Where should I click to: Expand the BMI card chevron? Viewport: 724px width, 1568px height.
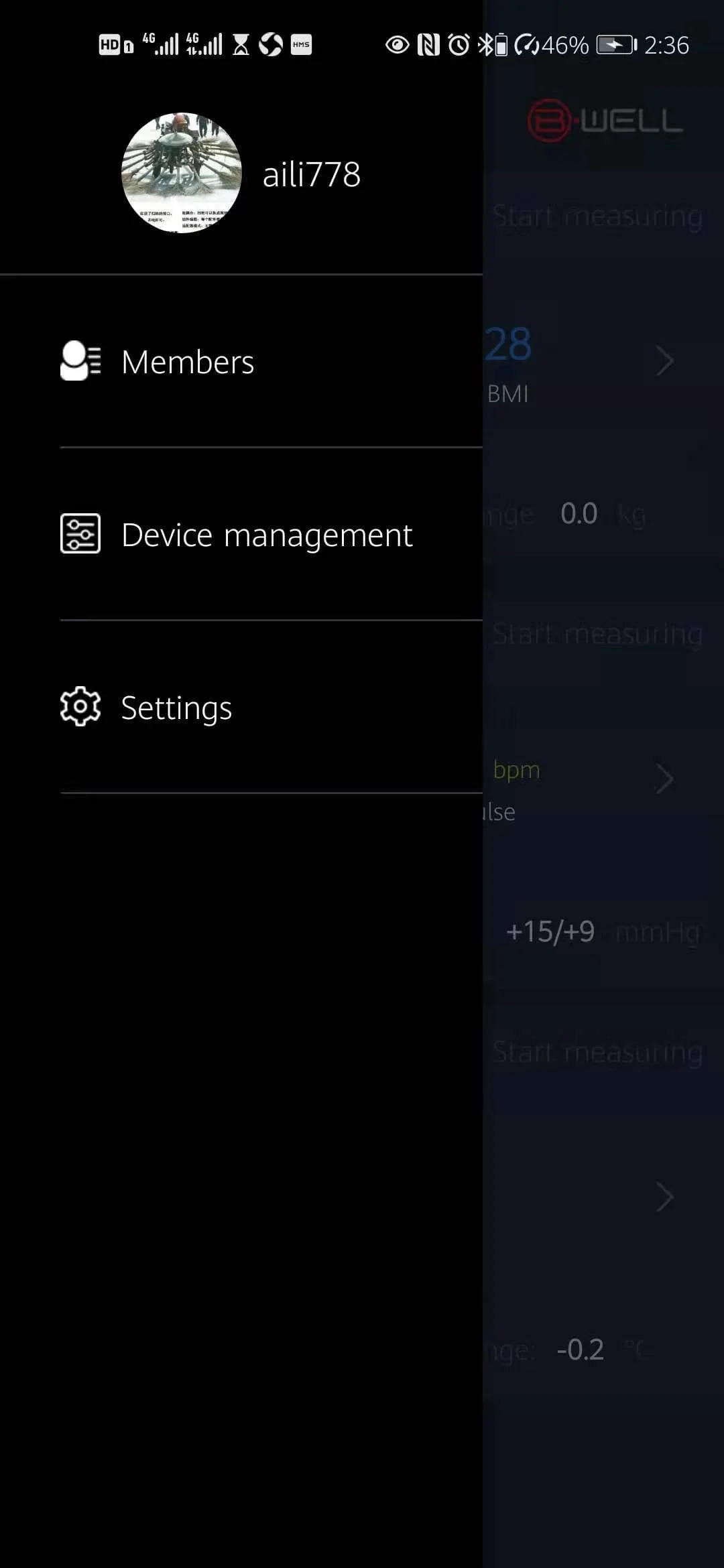click(664, 361)
